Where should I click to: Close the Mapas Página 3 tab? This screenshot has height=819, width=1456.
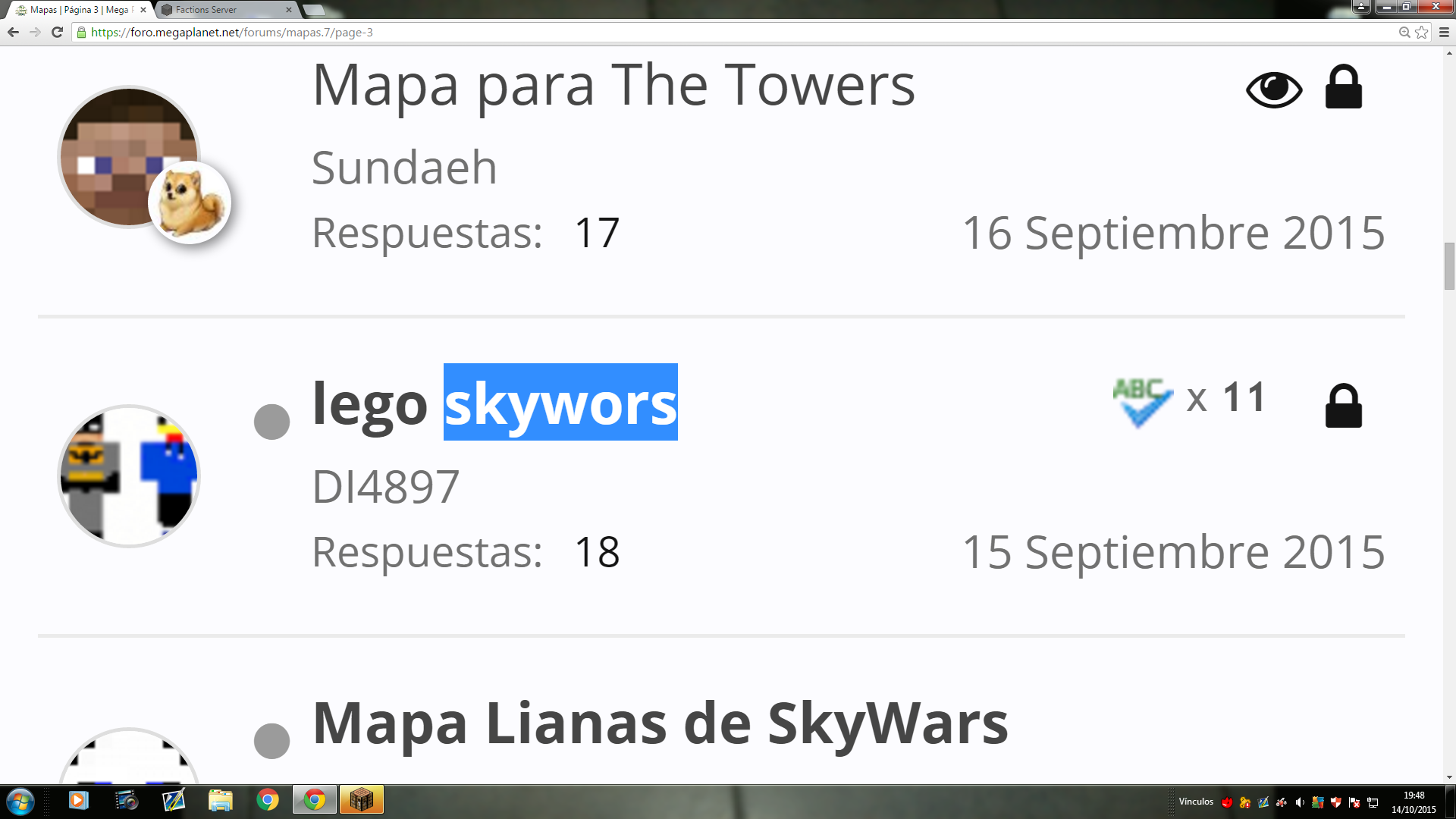click(x=143, y=10)
